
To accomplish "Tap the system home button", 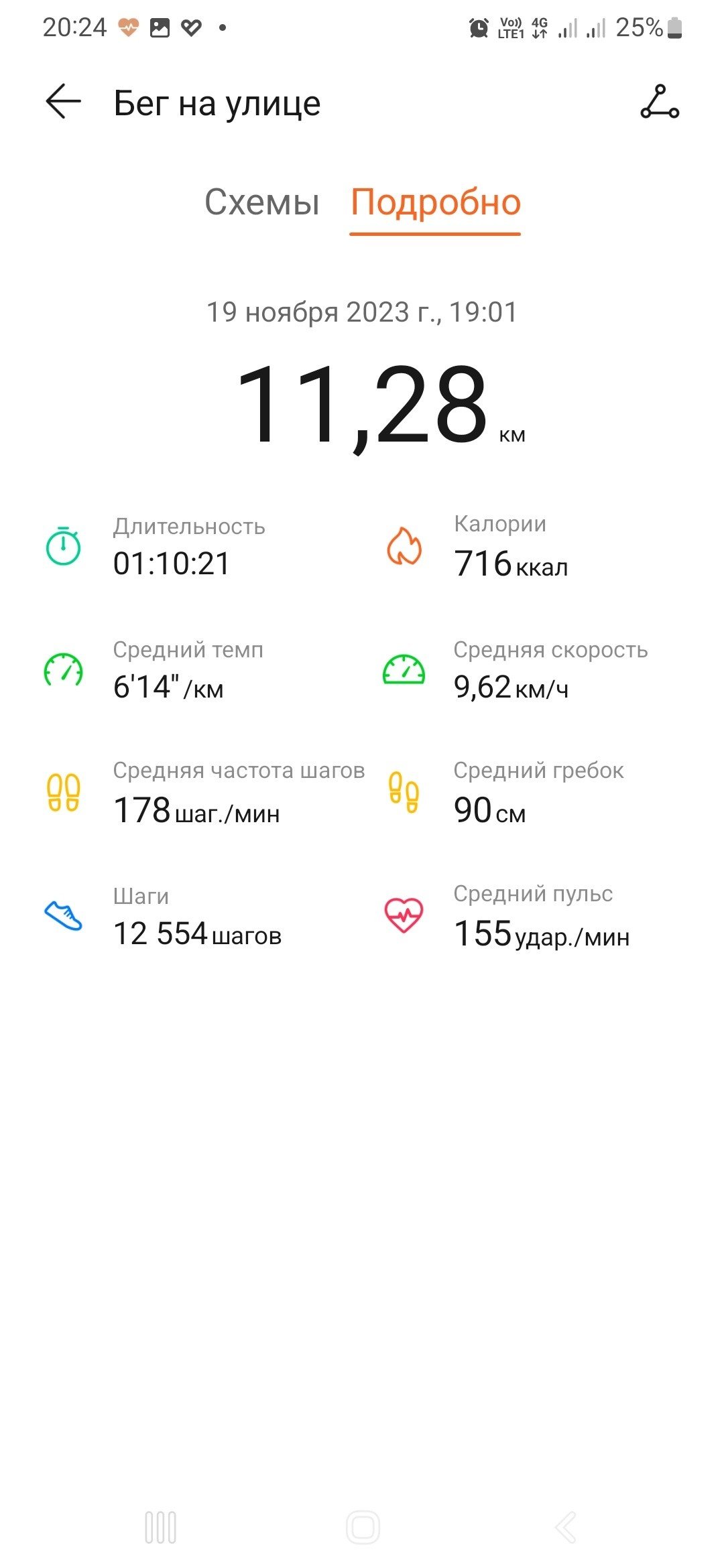I will coord(363,1528).
